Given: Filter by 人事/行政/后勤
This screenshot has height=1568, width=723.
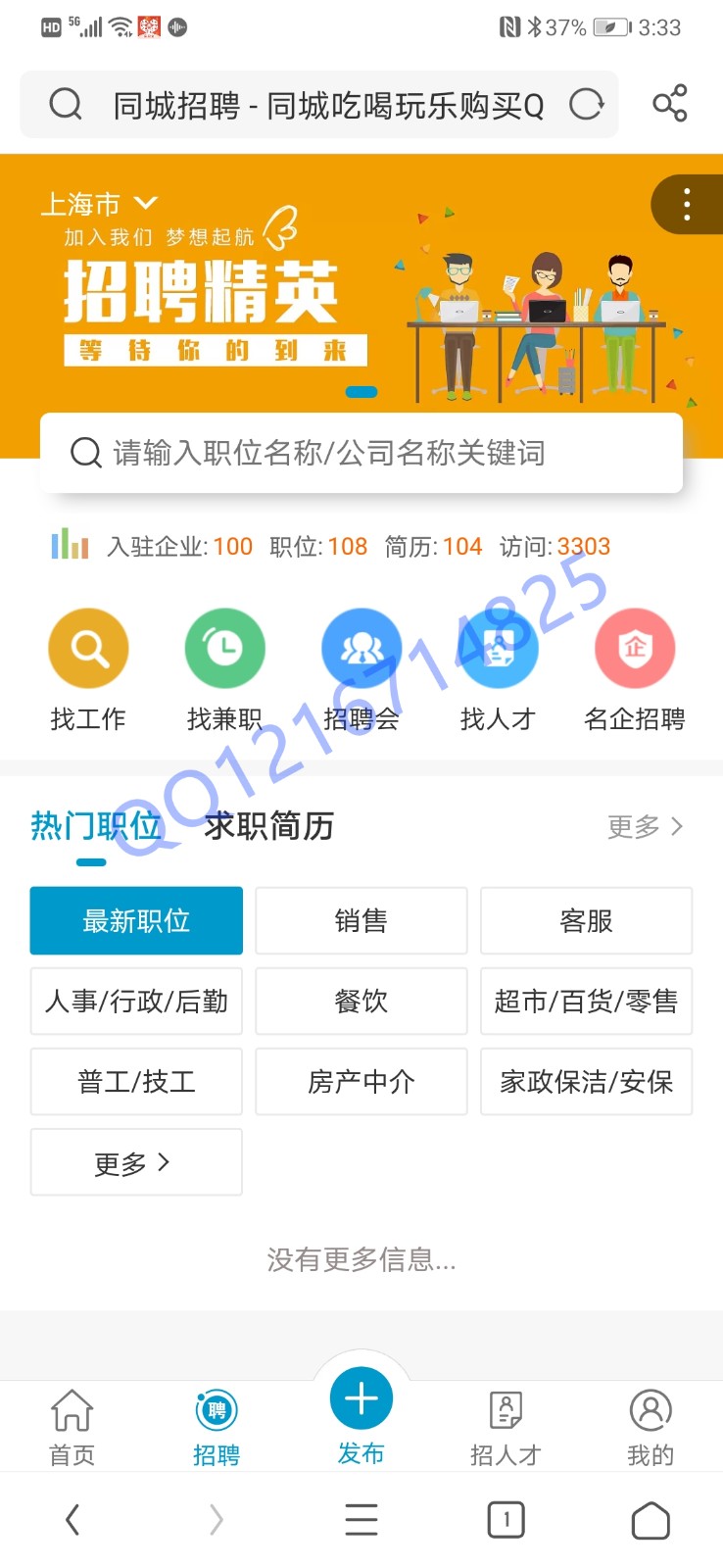Looking at the screenshot, I should click(136, 1001).
